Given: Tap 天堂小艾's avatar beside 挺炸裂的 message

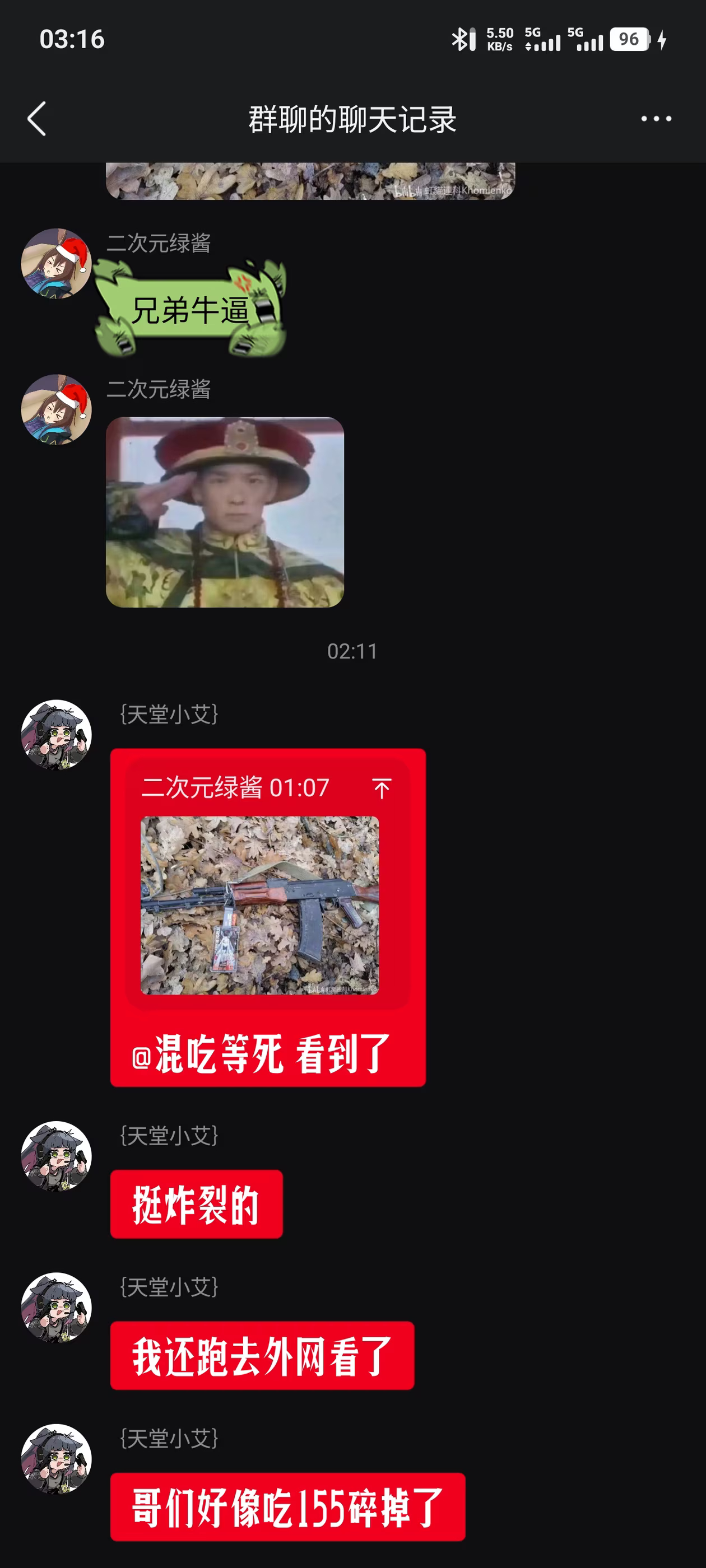Looking at the screenshot, I should pyautogui.click(x=56, y=1156).
